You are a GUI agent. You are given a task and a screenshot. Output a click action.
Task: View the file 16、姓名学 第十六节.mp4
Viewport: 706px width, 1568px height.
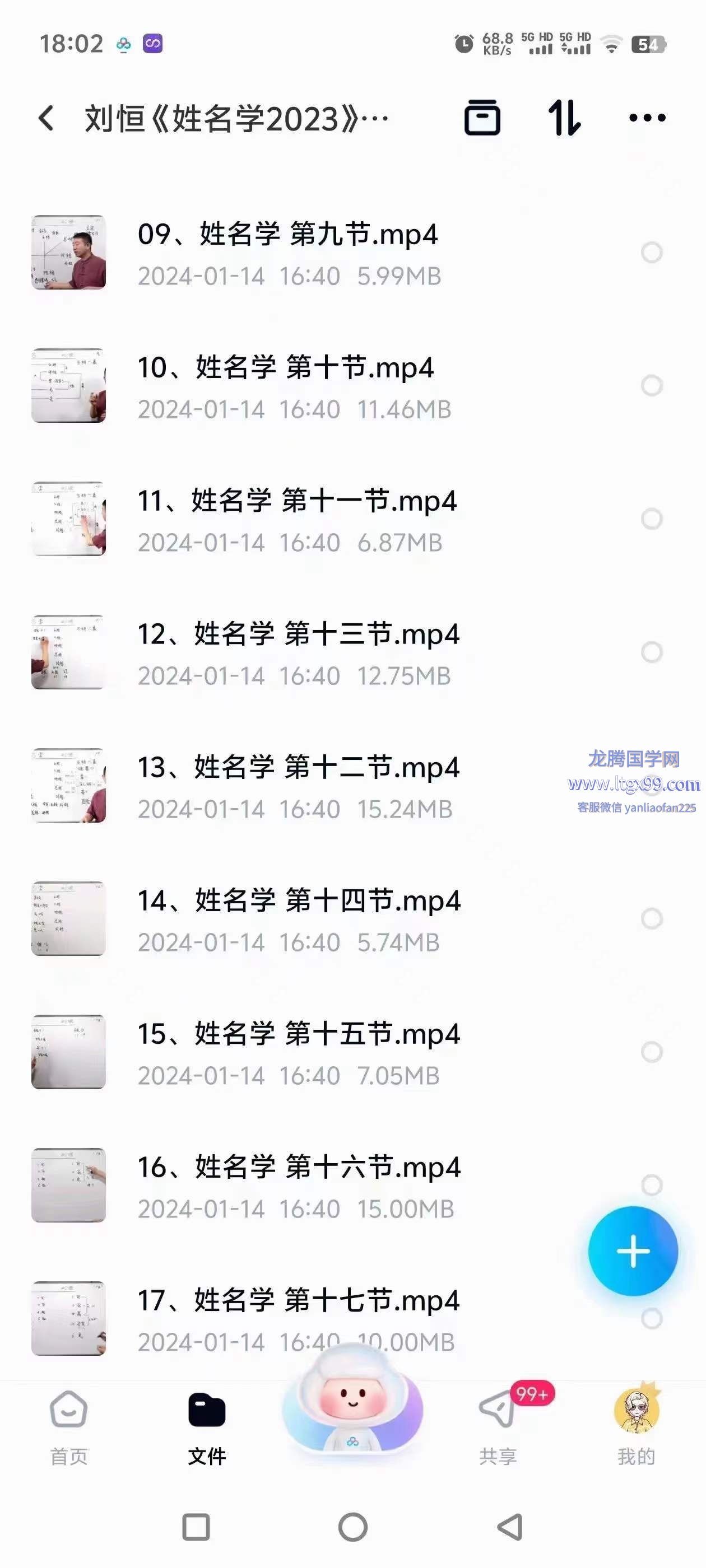(x=299, y=1168)
